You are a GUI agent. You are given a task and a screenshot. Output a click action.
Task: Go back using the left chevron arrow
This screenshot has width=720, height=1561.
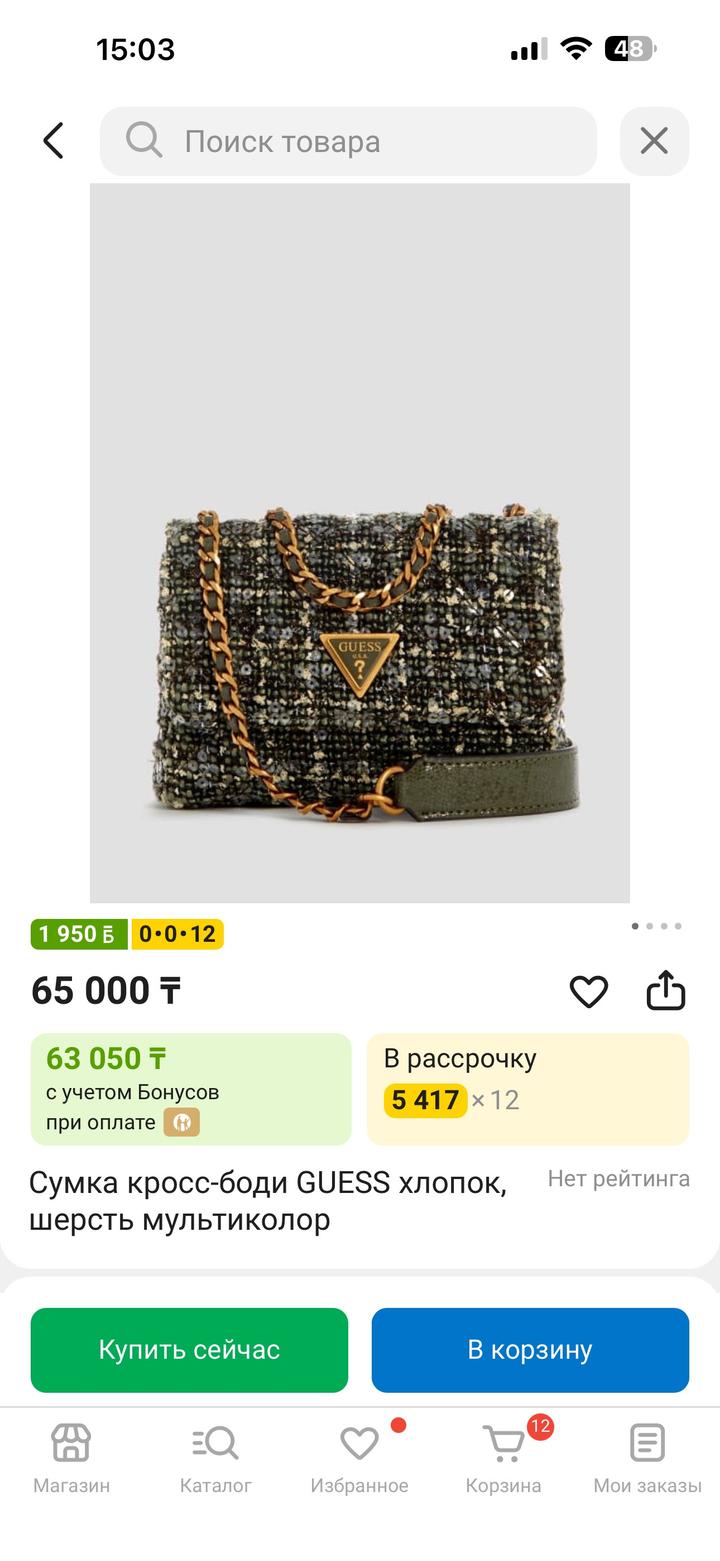[52, 141]
